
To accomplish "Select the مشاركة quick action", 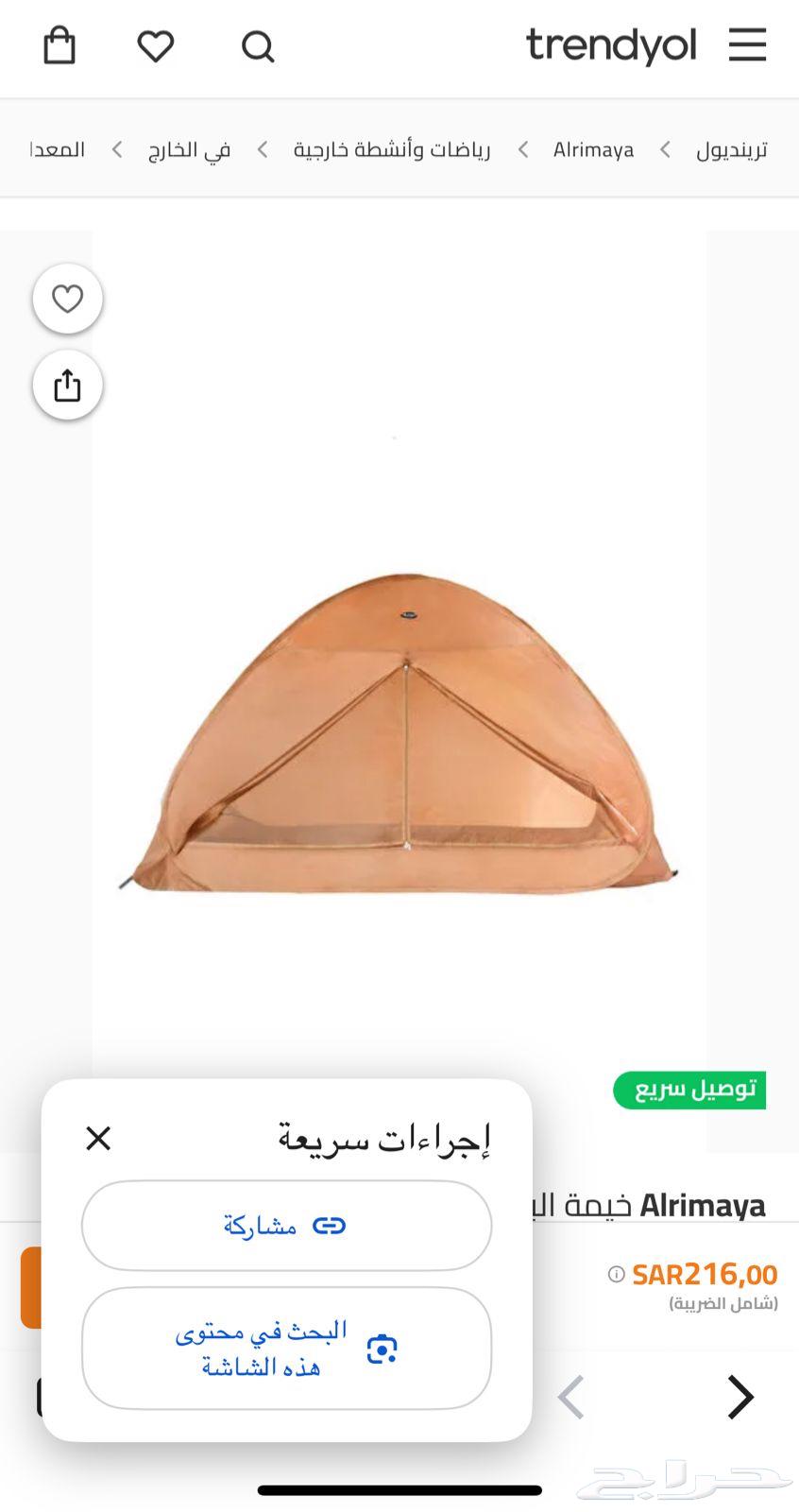I will pos(286,1226).
